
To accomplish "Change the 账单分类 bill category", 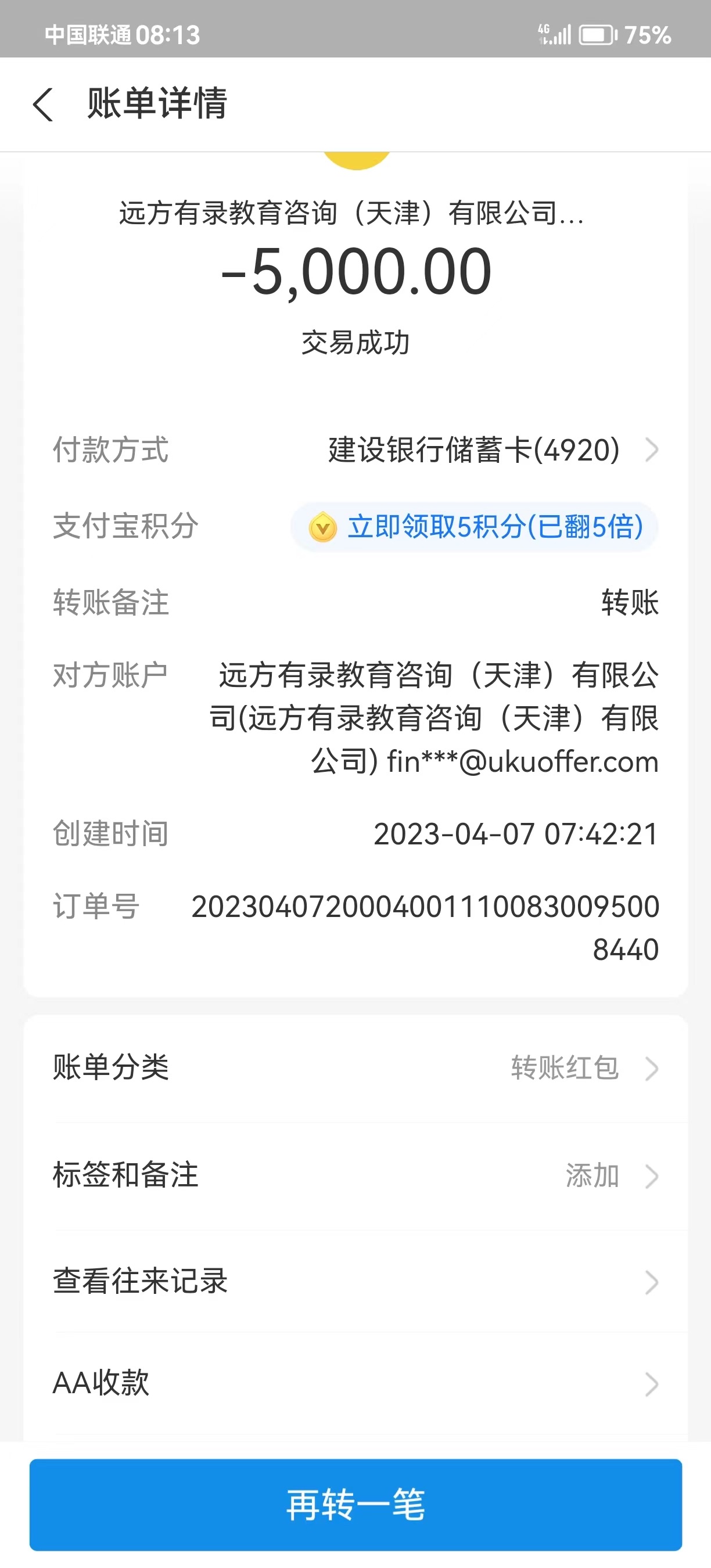I will pyautogui.click(x=355, y=1068).
